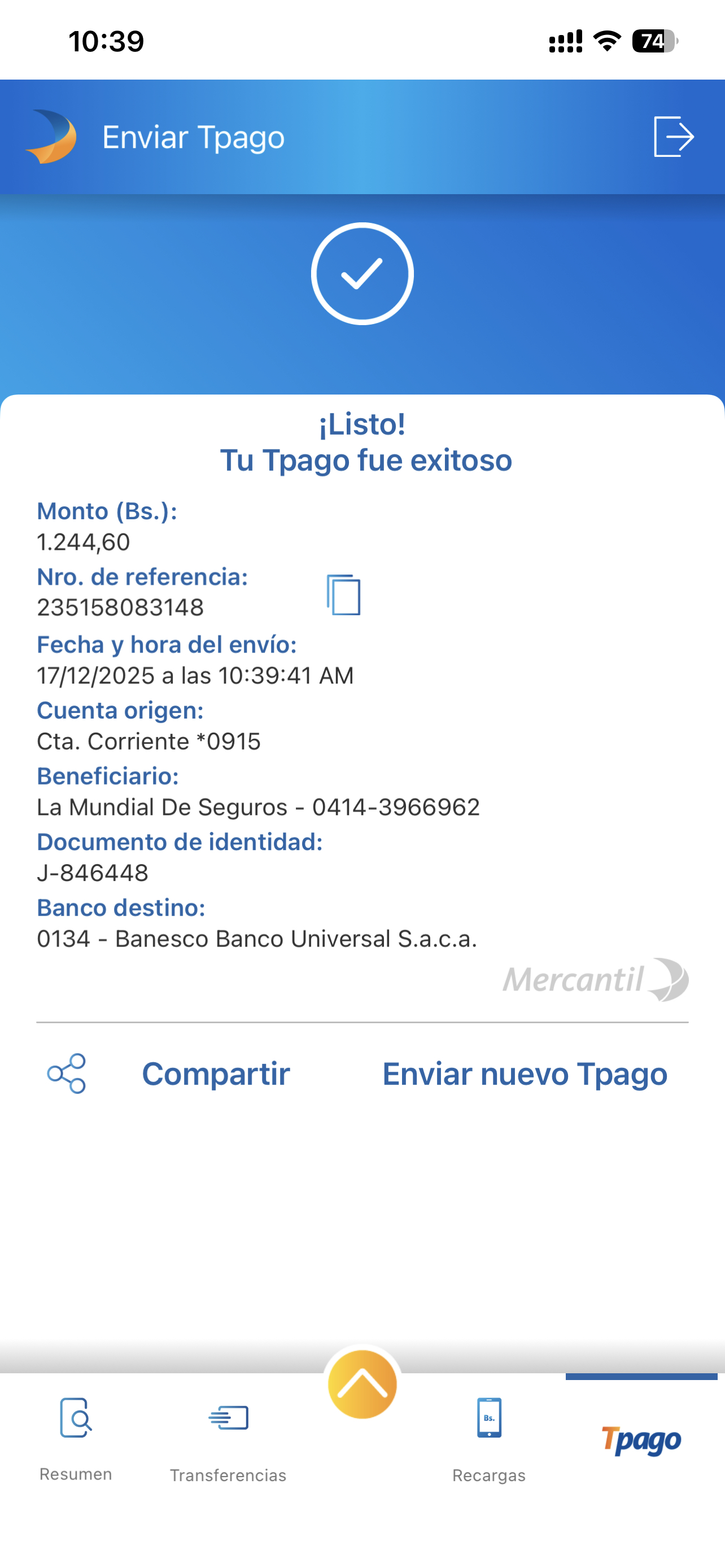This screenshot has height=1568, width=725.
Task: Copy the reference number
Action: pyautogui.click(x=344, y=595)
